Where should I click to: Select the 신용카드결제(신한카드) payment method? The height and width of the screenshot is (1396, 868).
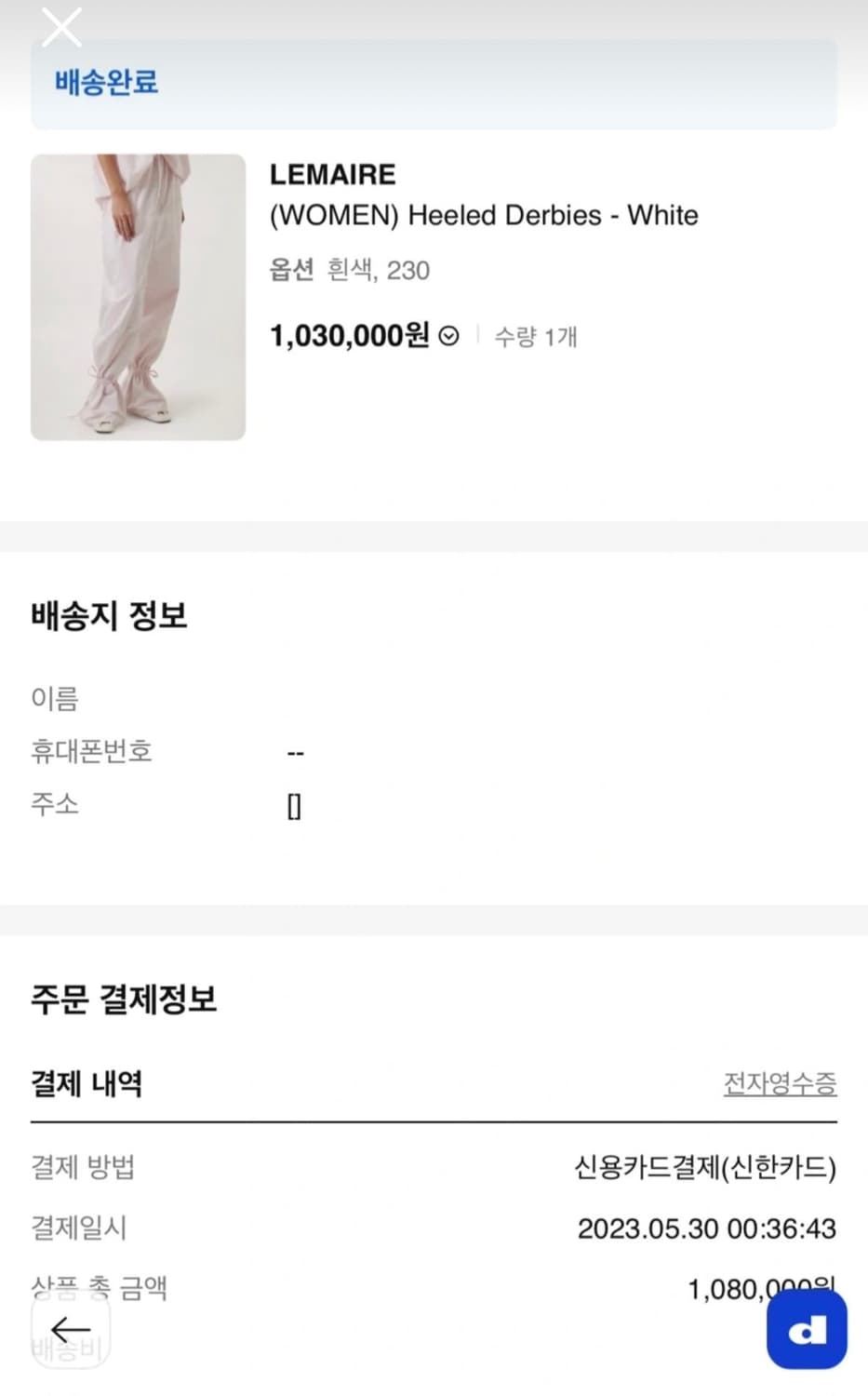(707, 1169)
